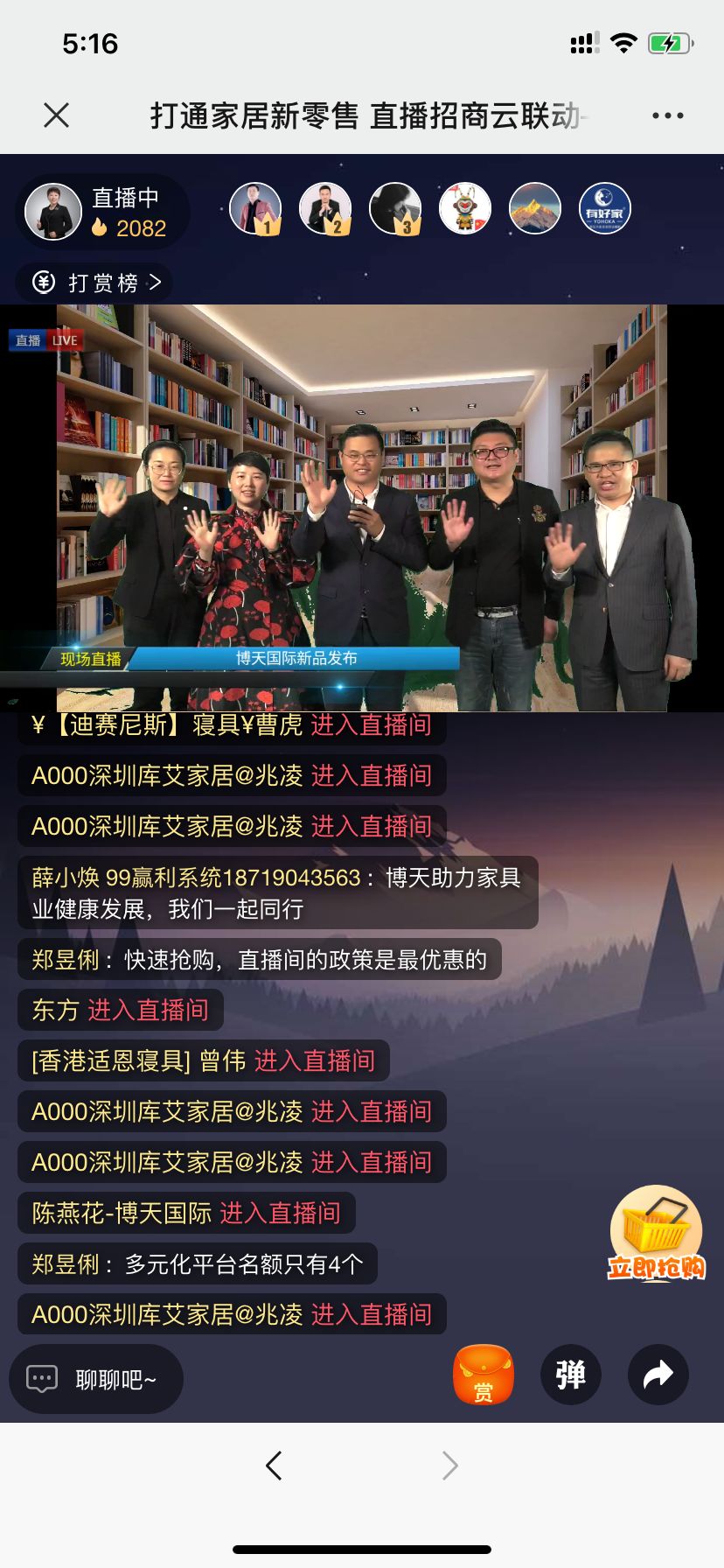View the rank 2 viewer avatar
The height and width of the screenshot is (1568, 724).
[324, 209]
